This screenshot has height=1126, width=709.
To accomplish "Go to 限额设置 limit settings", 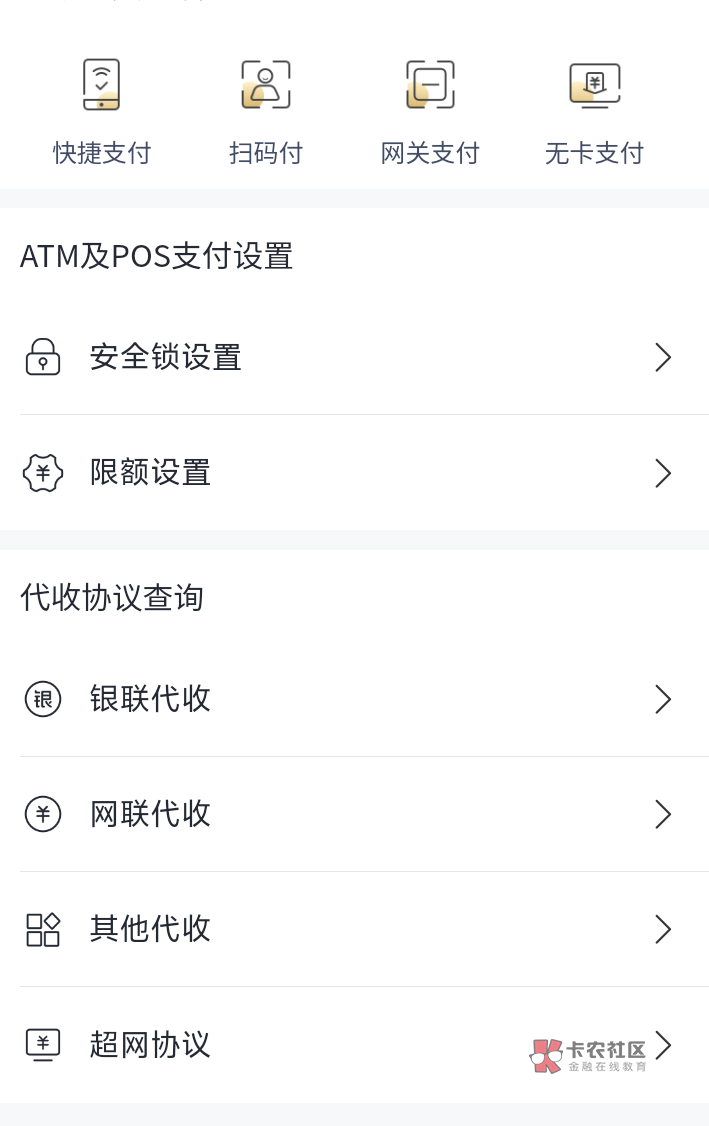I will point(354,472).
